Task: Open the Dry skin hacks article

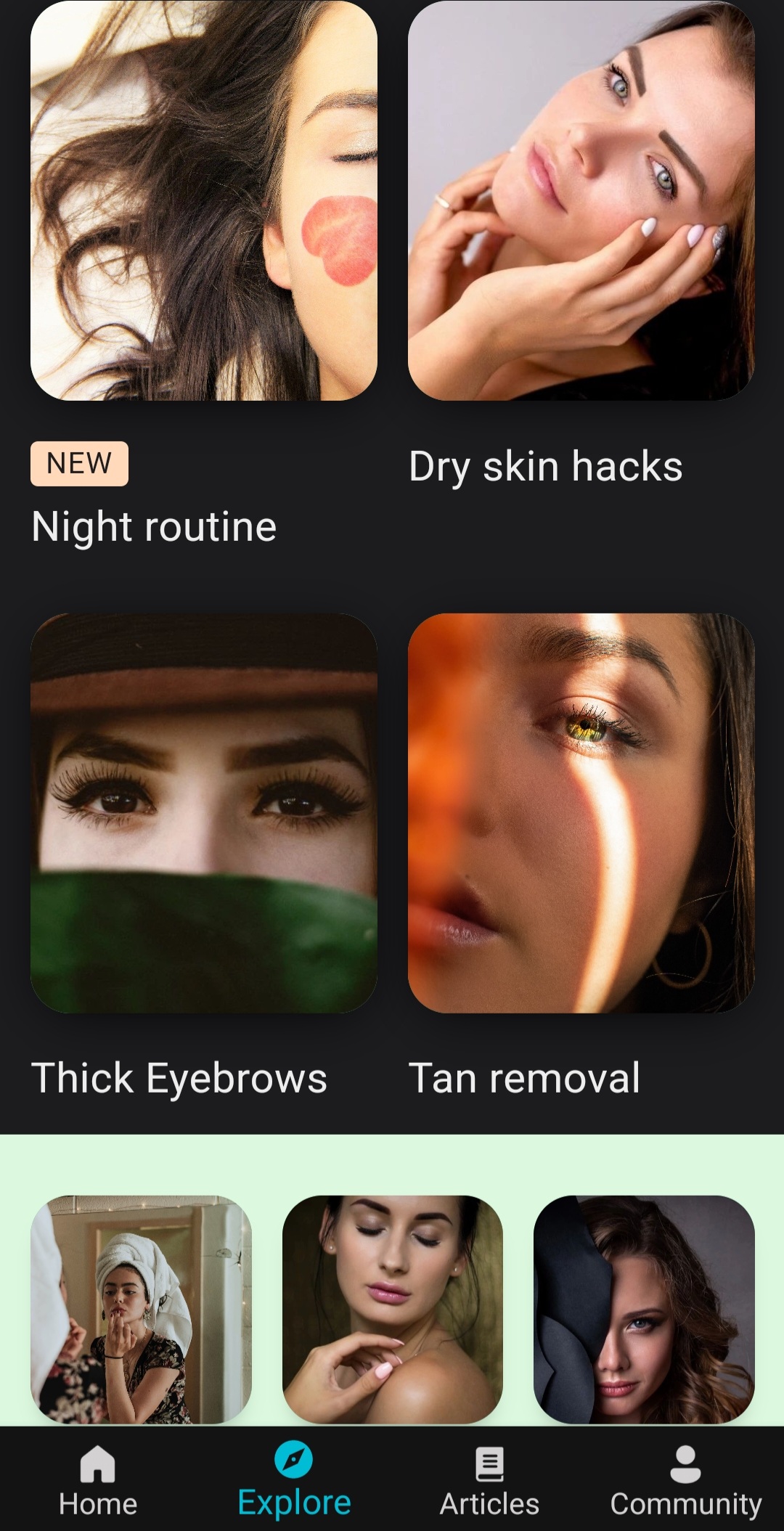Action: tap(544, 465)
